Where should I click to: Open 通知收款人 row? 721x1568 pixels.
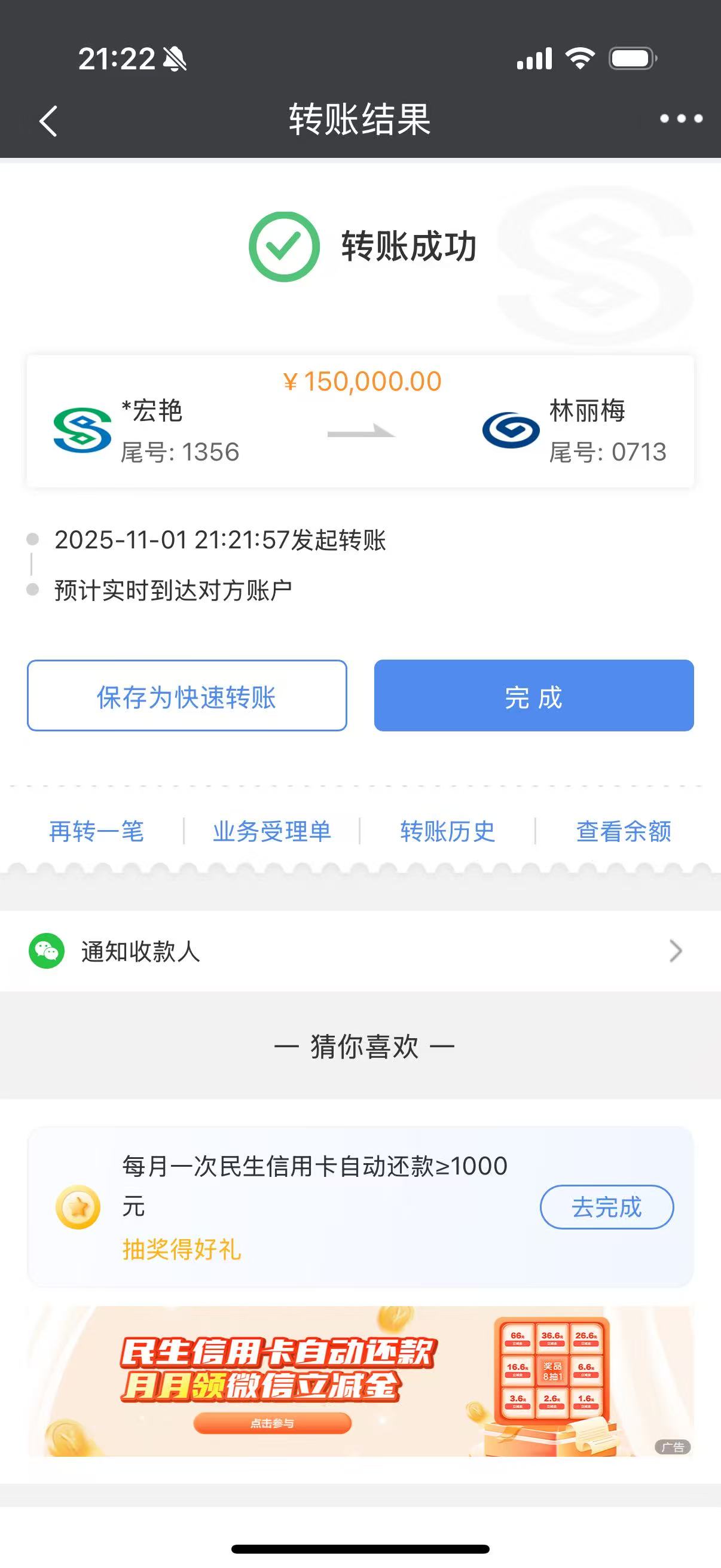tap(360, 951)
